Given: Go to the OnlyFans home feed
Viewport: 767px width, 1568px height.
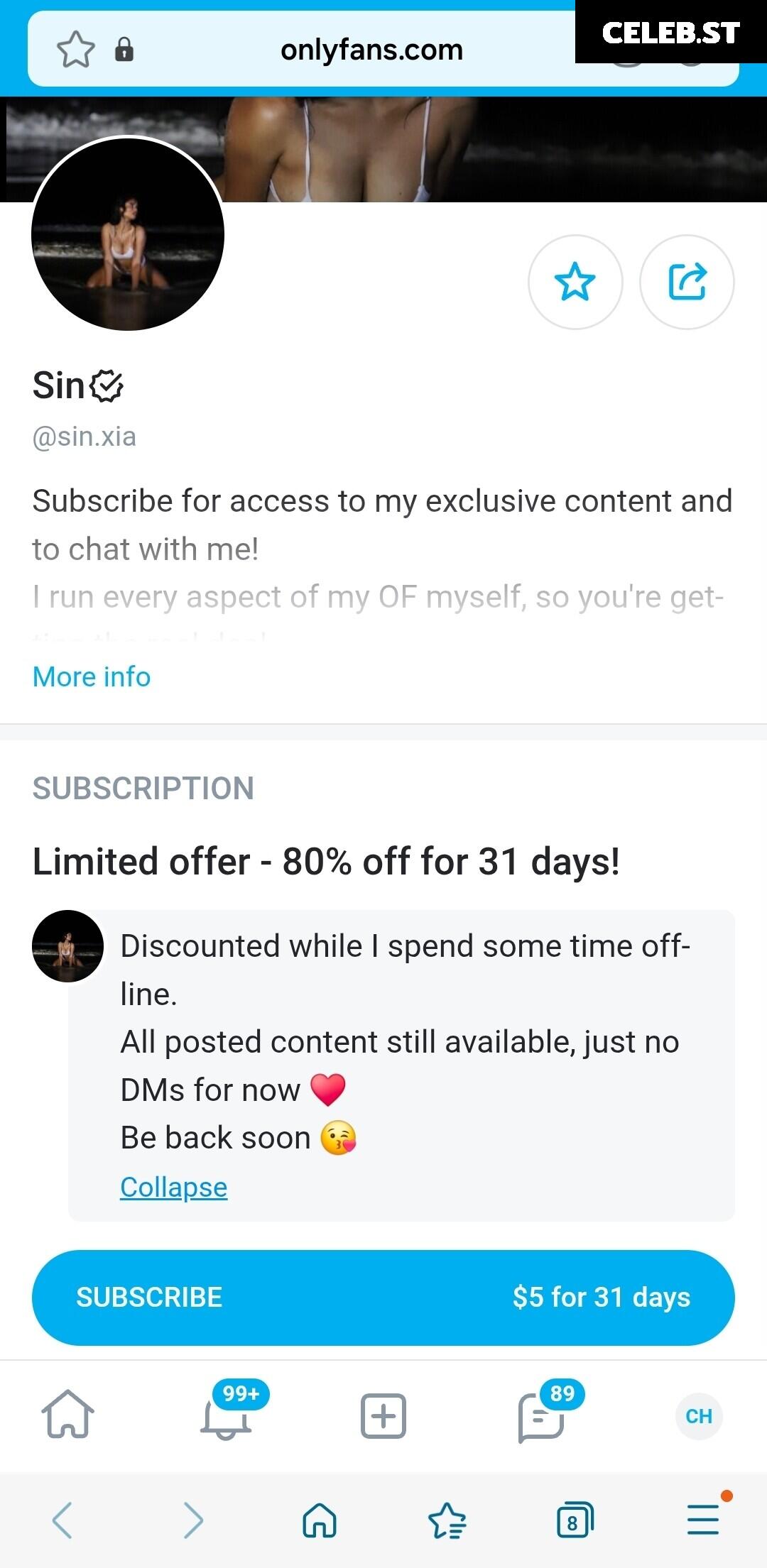Looking at the screenshot, I should pyautogui.click(x=68, y=1414).
